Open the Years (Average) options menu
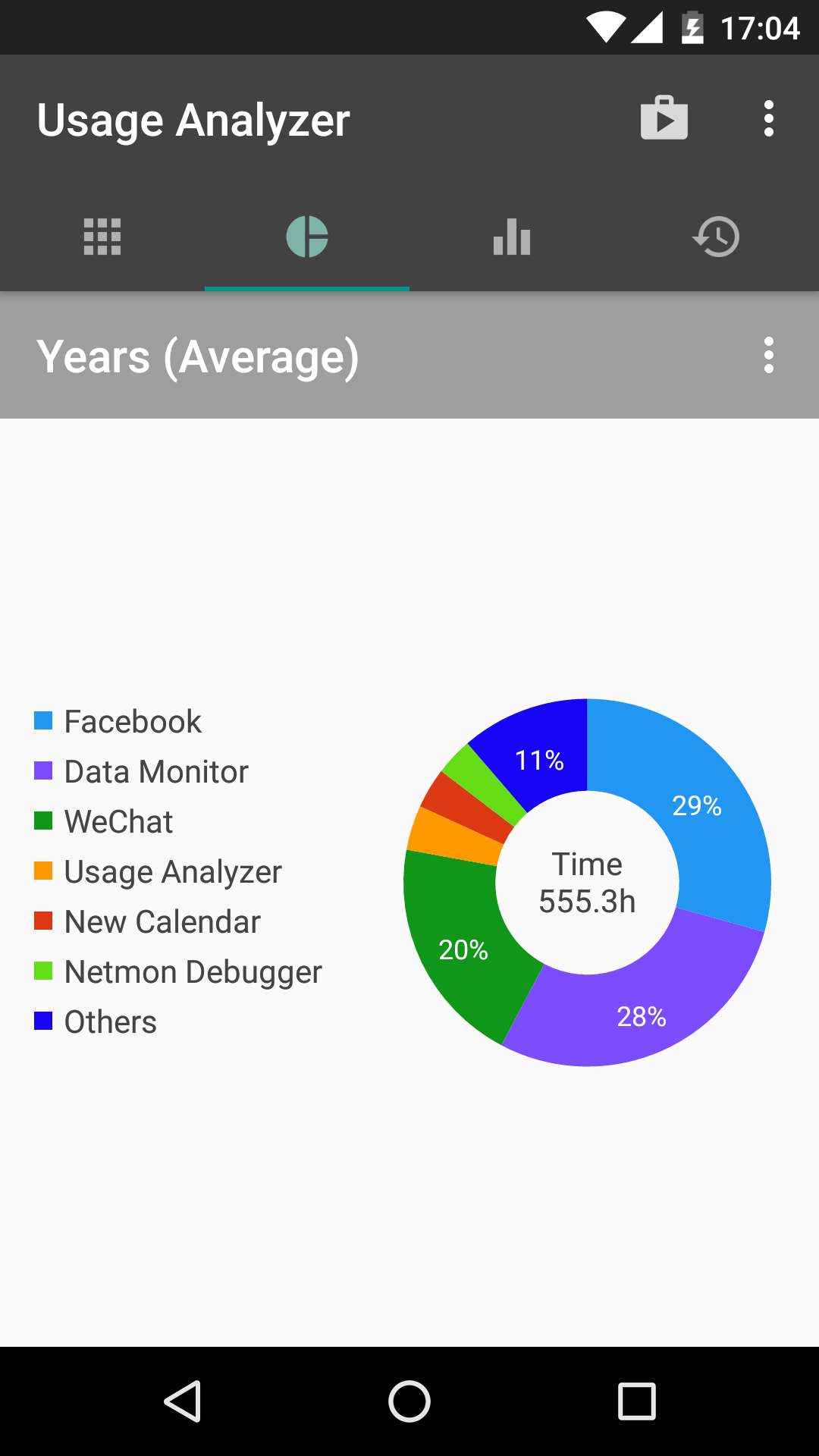 pyautogui.click(x=768, y=355)
